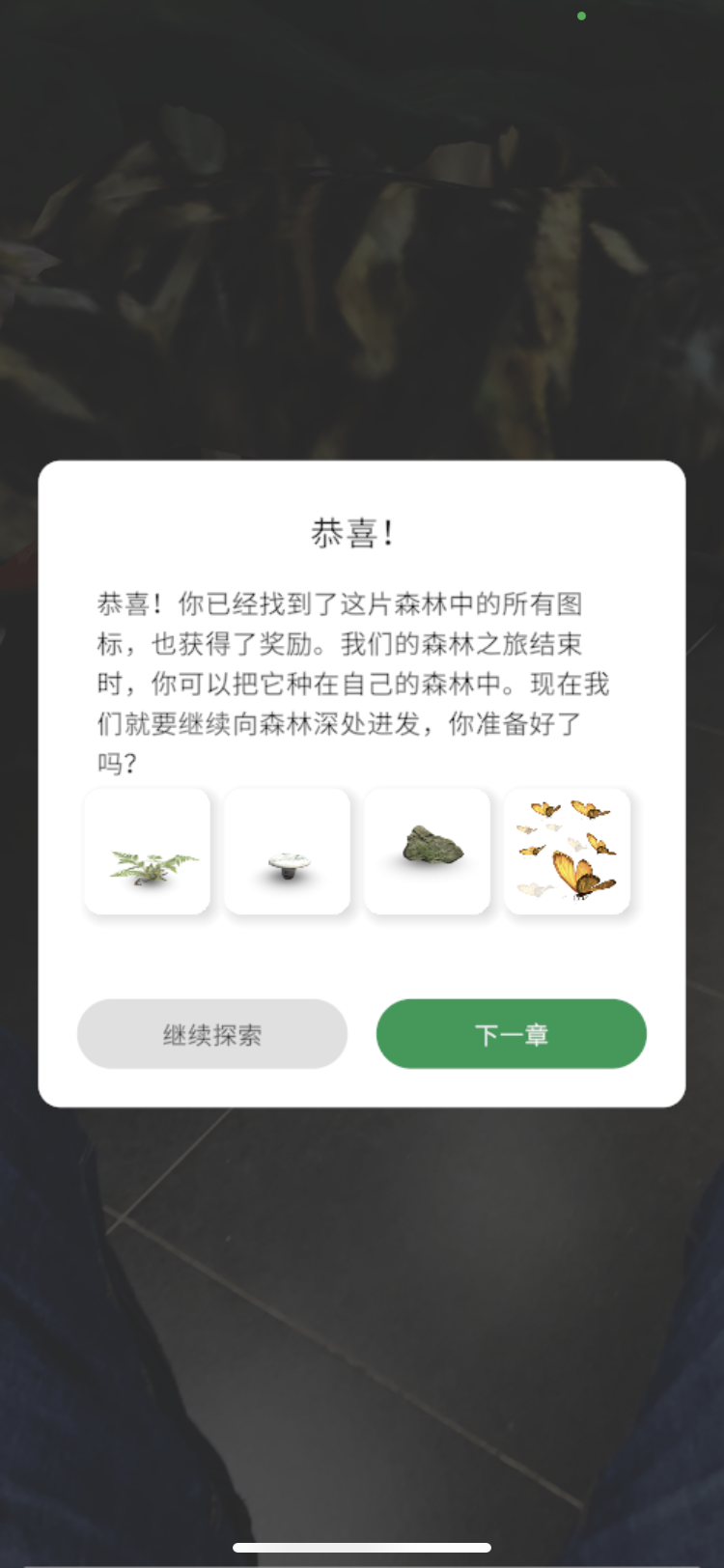Go to the next chapter with 下一章
This screenshot has height=1568, width=724.
click(511, 1034)
